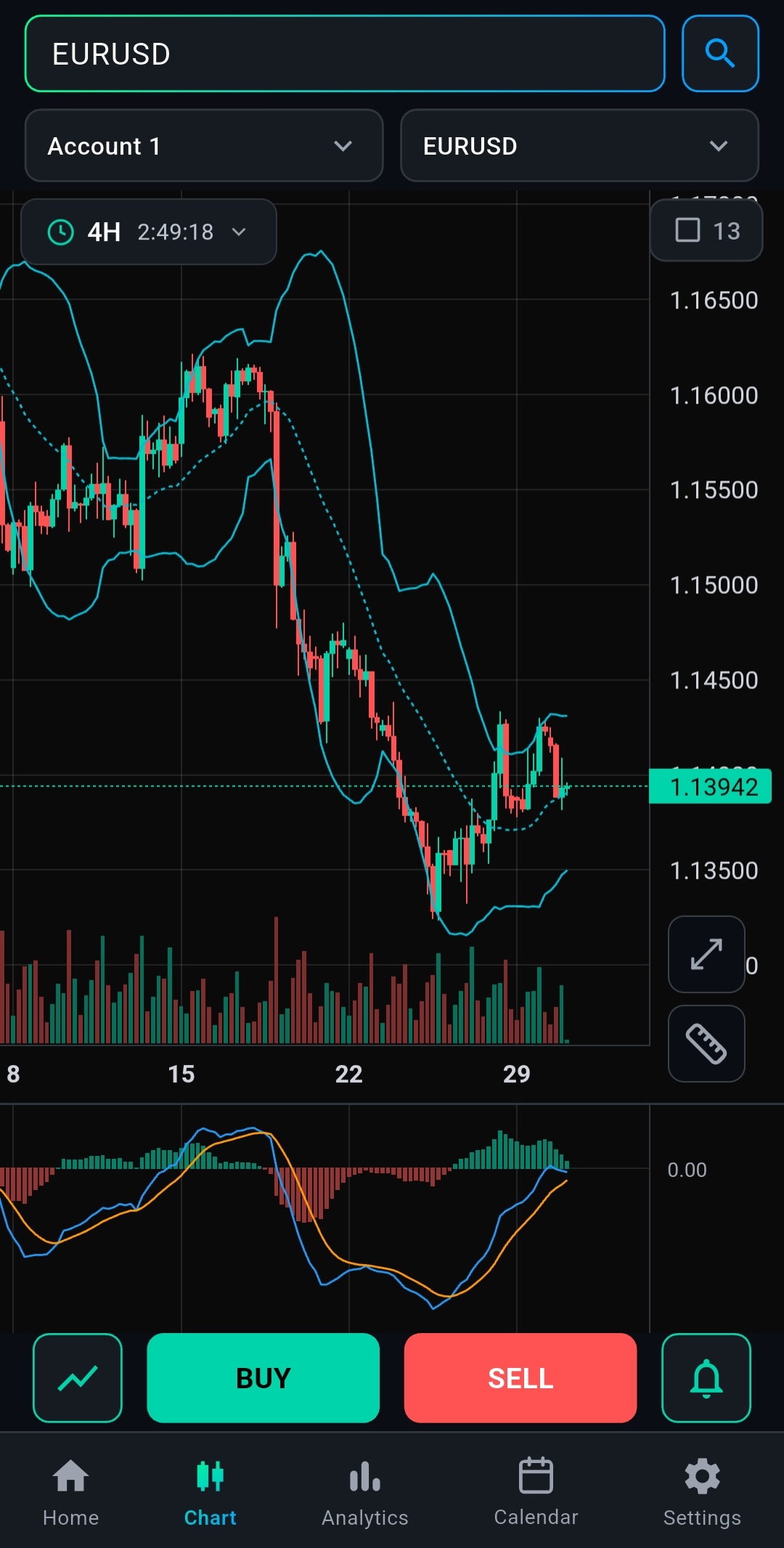Image resolution: width=784 pixels, height=1548 pixels.
Task: Expand the EURUSD symbol dropdown
Action: pos(579,145)
